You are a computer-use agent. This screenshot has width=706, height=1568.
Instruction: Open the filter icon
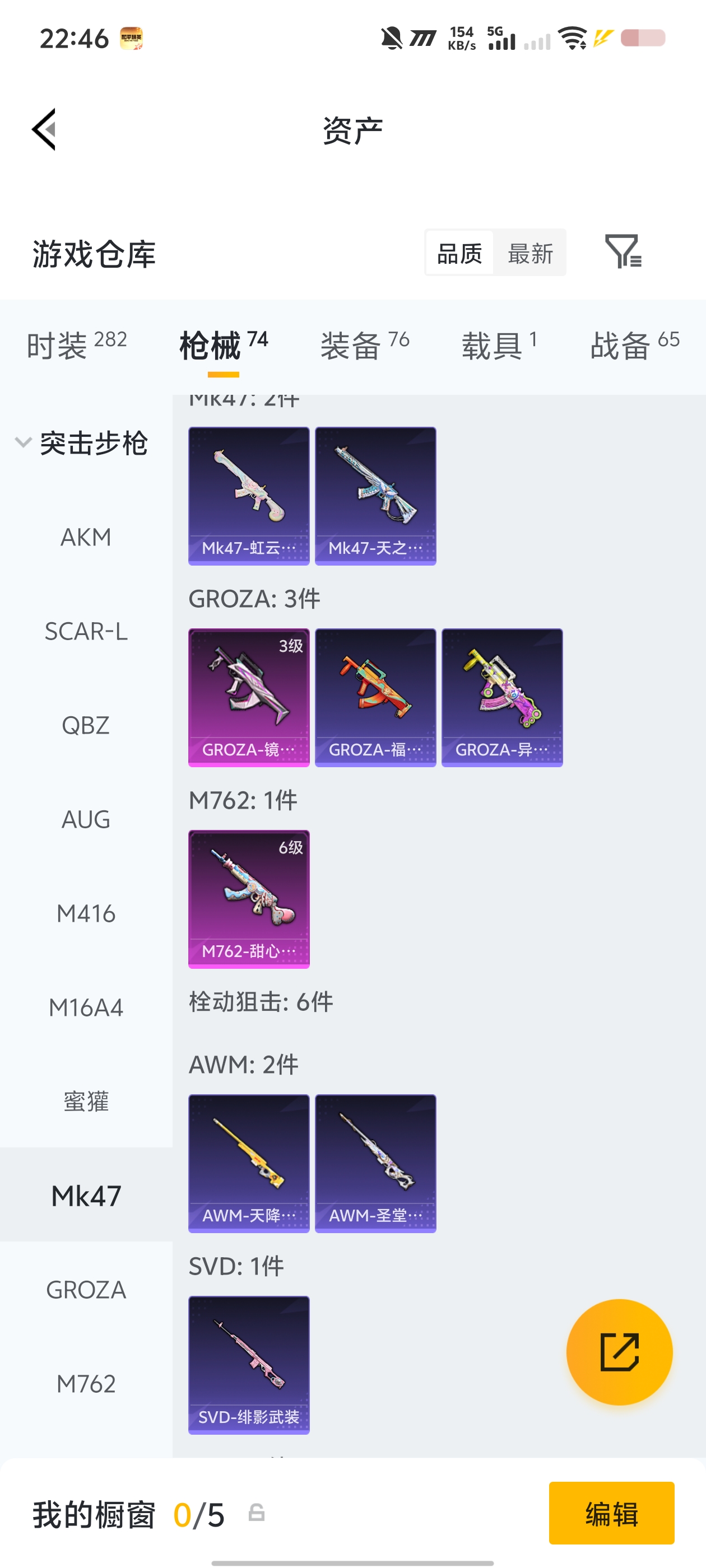point(622,251)
